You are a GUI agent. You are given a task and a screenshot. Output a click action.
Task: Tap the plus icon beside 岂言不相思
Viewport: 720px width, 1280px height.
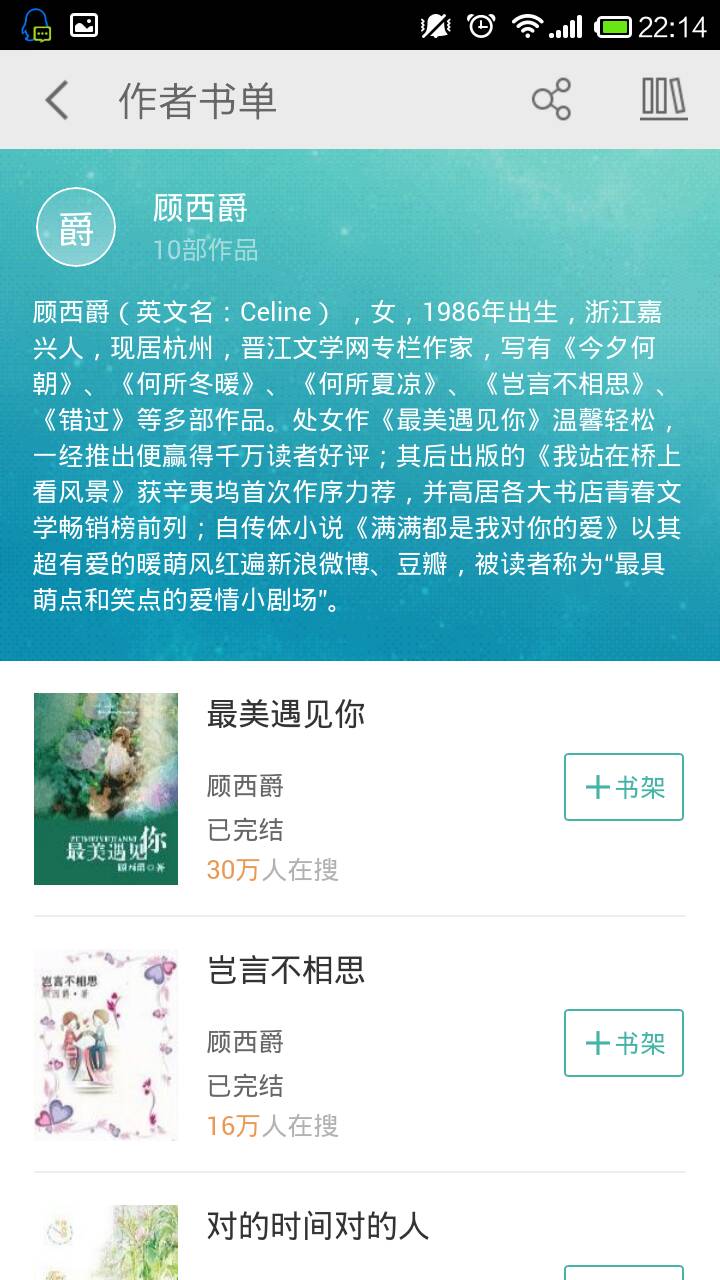pyautogui.click(x=602, y=1043)
